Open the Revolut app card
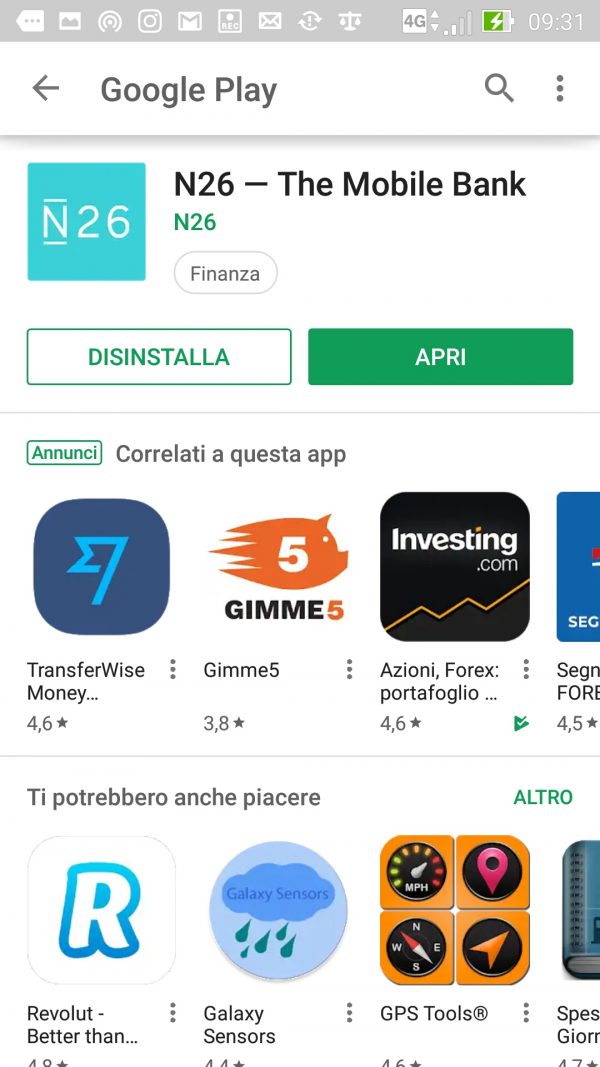 pyautogui.click(x=101, y=910)
